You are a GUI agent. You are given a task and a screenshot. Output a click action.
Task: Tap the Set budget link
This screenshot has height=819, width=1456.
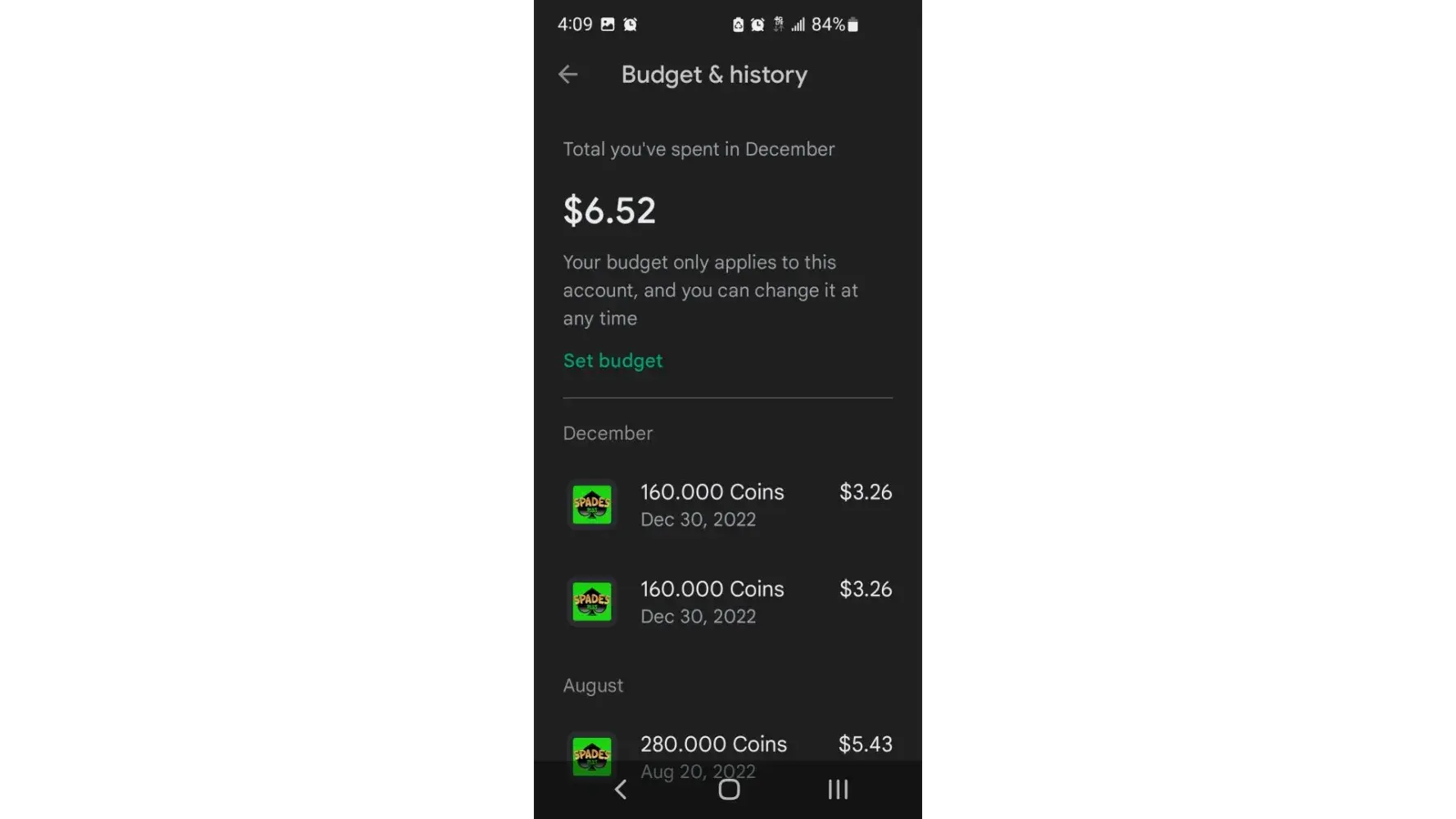tap(613, 360)
